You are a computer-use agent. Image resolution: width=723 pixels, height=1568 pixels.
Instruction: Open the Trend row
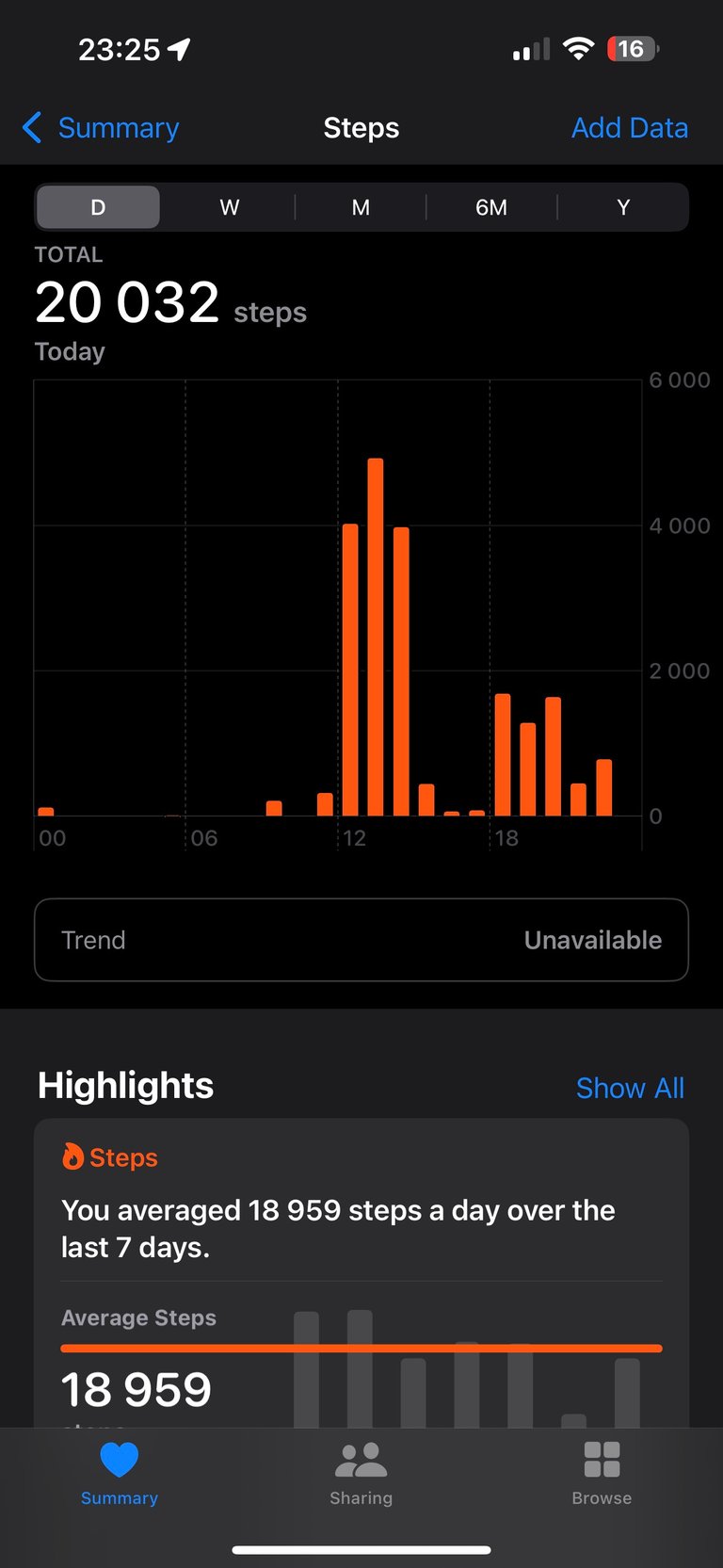pos(361,940)
